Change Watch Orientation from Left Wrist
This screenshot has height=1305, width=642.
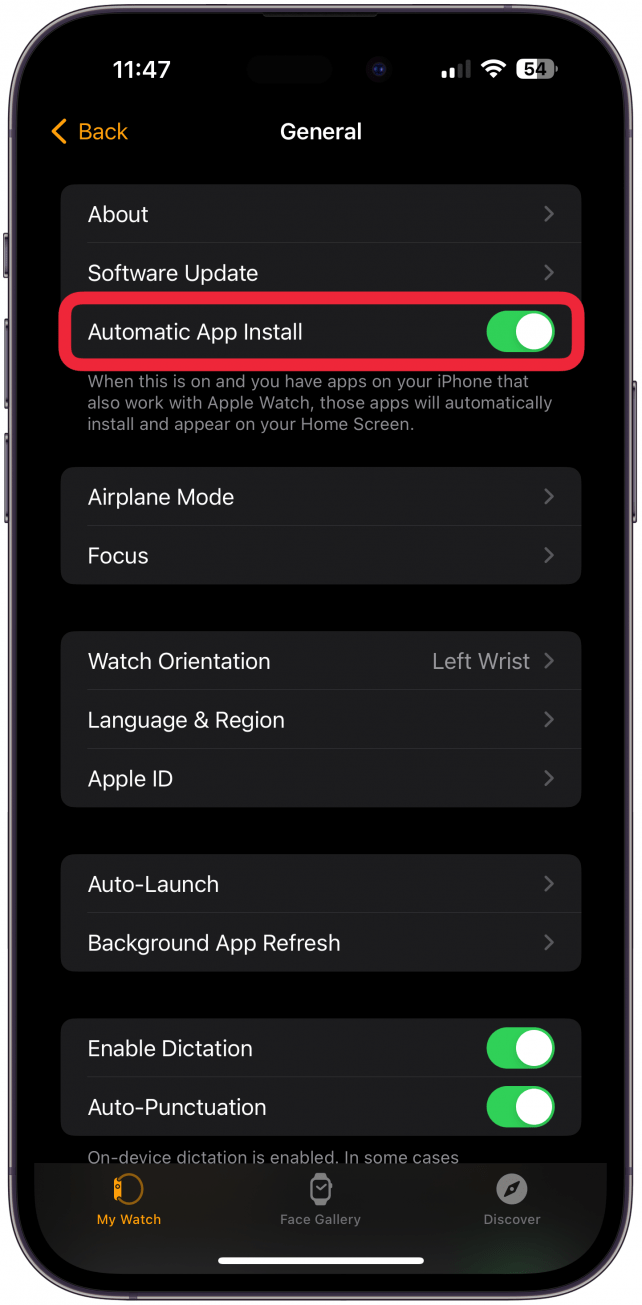pos(320,661)
